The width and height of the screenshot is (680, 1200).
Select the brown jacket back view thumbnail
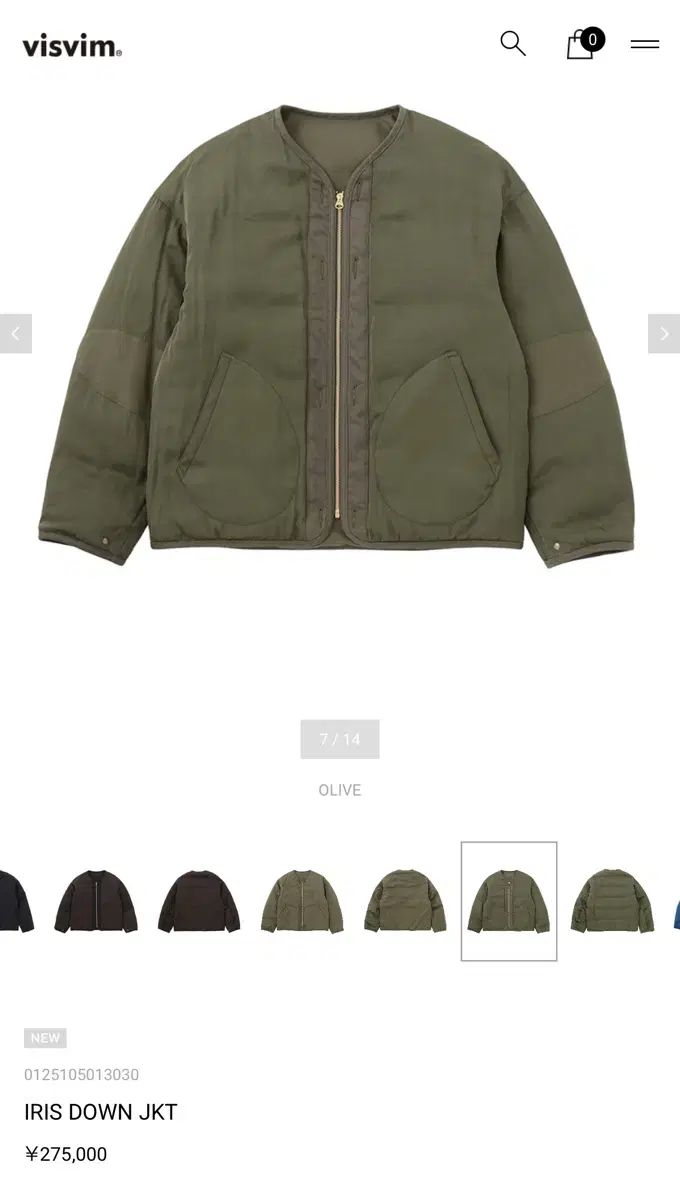click(199, 901)
